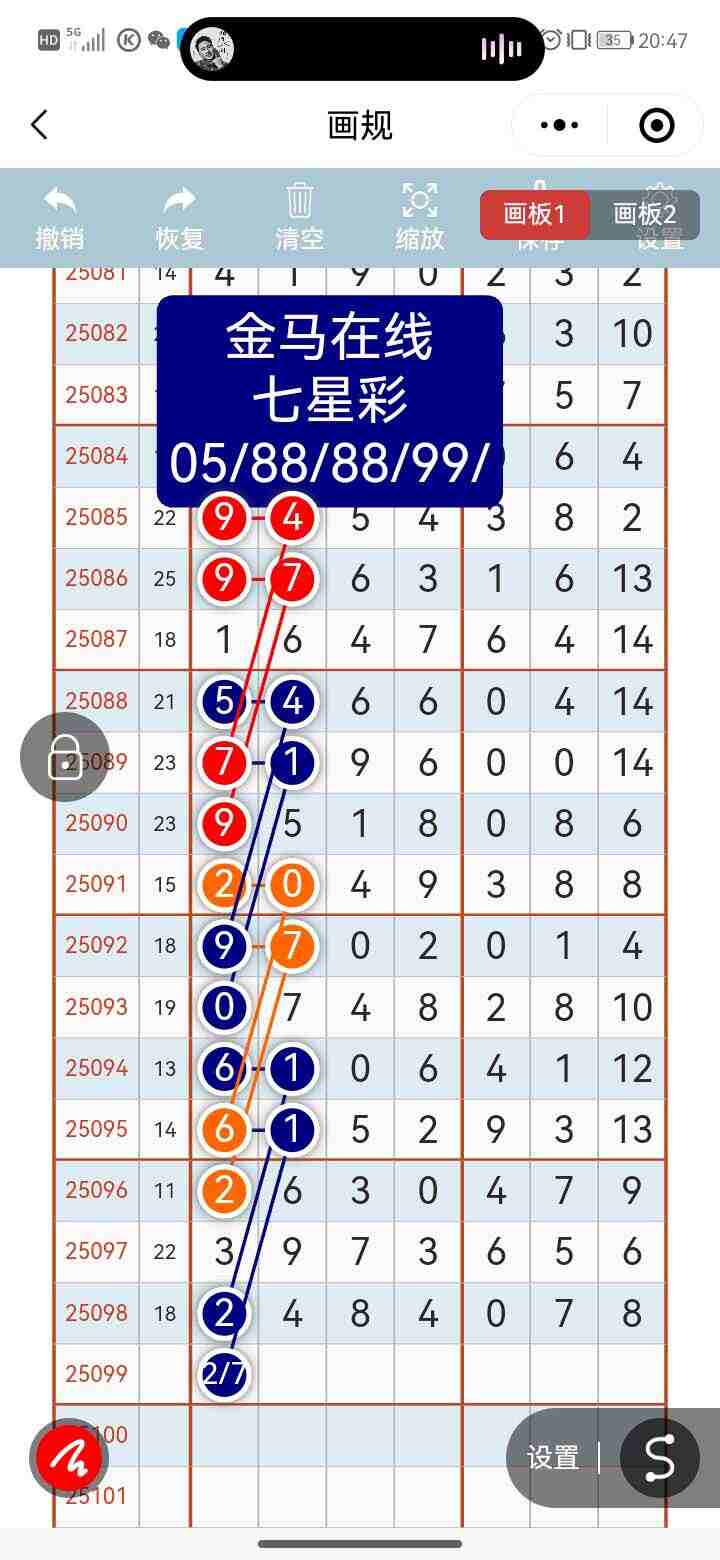Open 设置 in the bottom floating panel
Viewport: 720px width, 1560px height.
pos(553,1458)
